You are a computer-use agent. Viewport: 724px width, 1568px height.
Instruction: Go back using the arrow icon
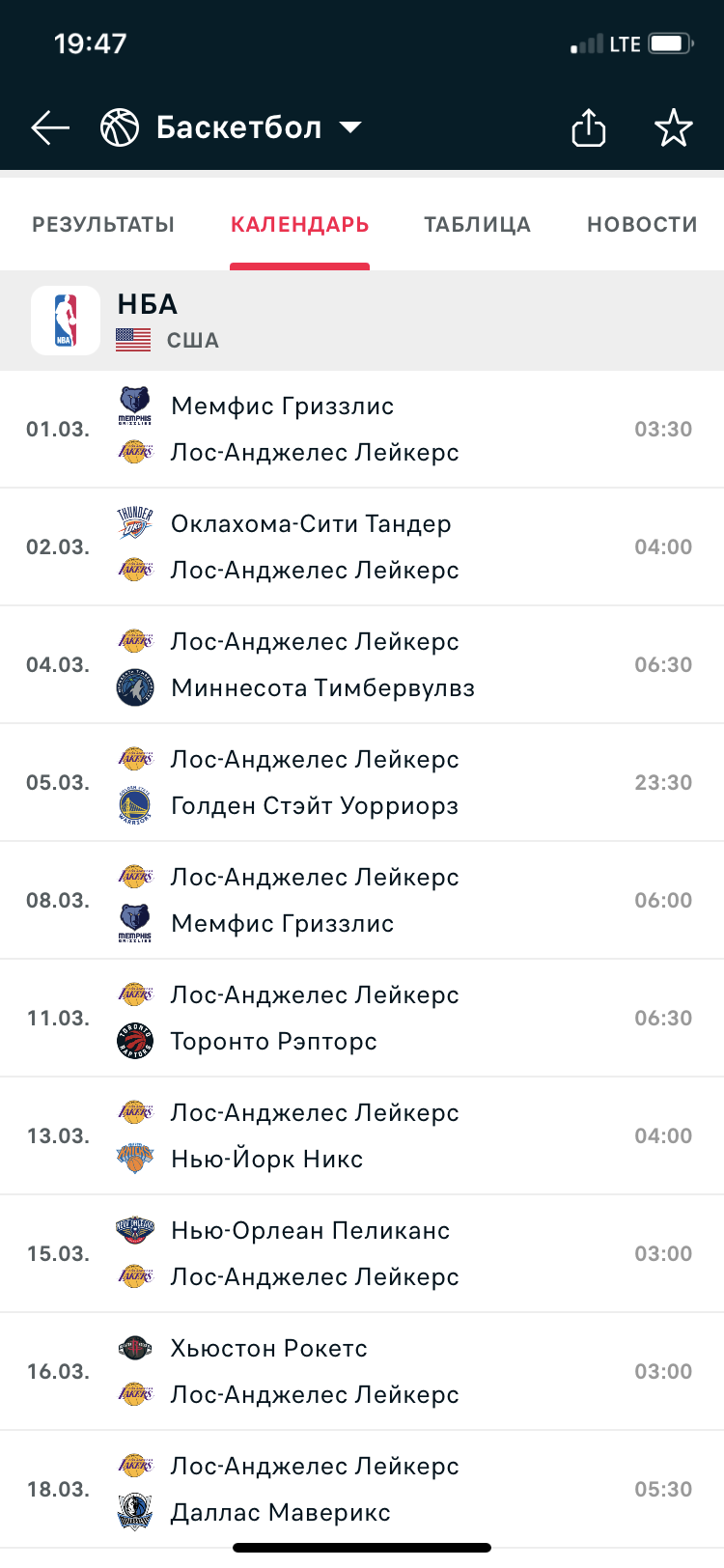tap(50, 127)
